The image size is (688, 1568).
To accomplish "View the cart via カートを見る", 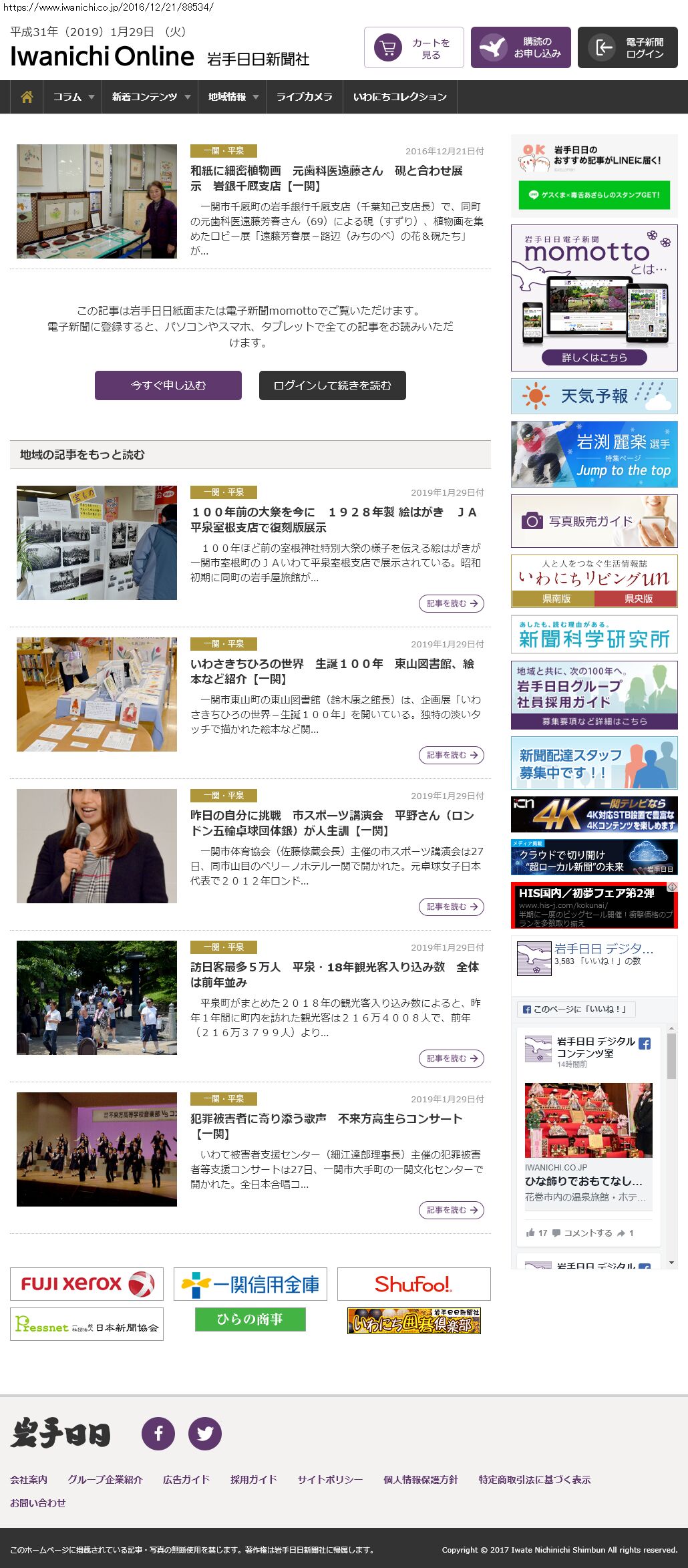I will 413,48.
